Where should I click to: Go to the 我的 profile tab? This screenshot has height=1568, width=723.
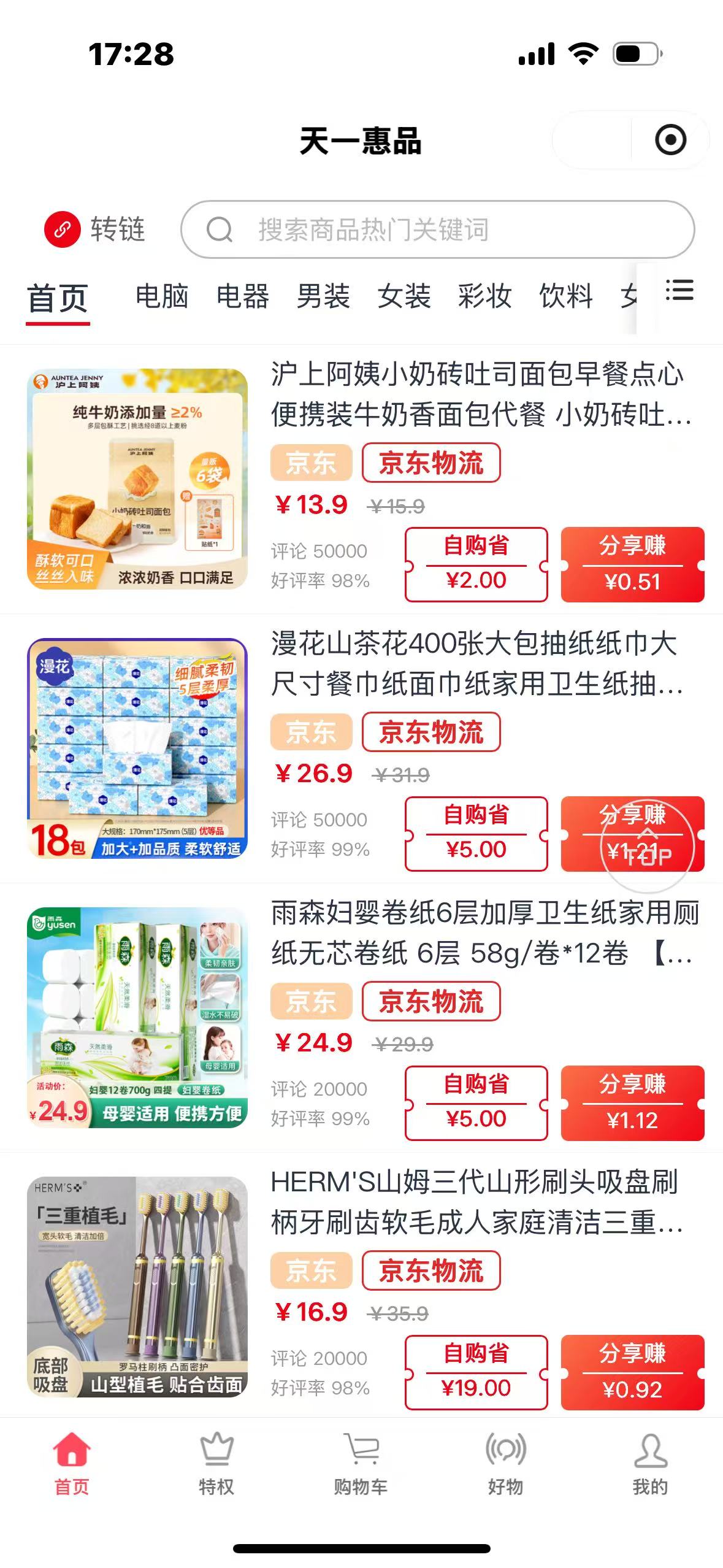[650, 1464]
